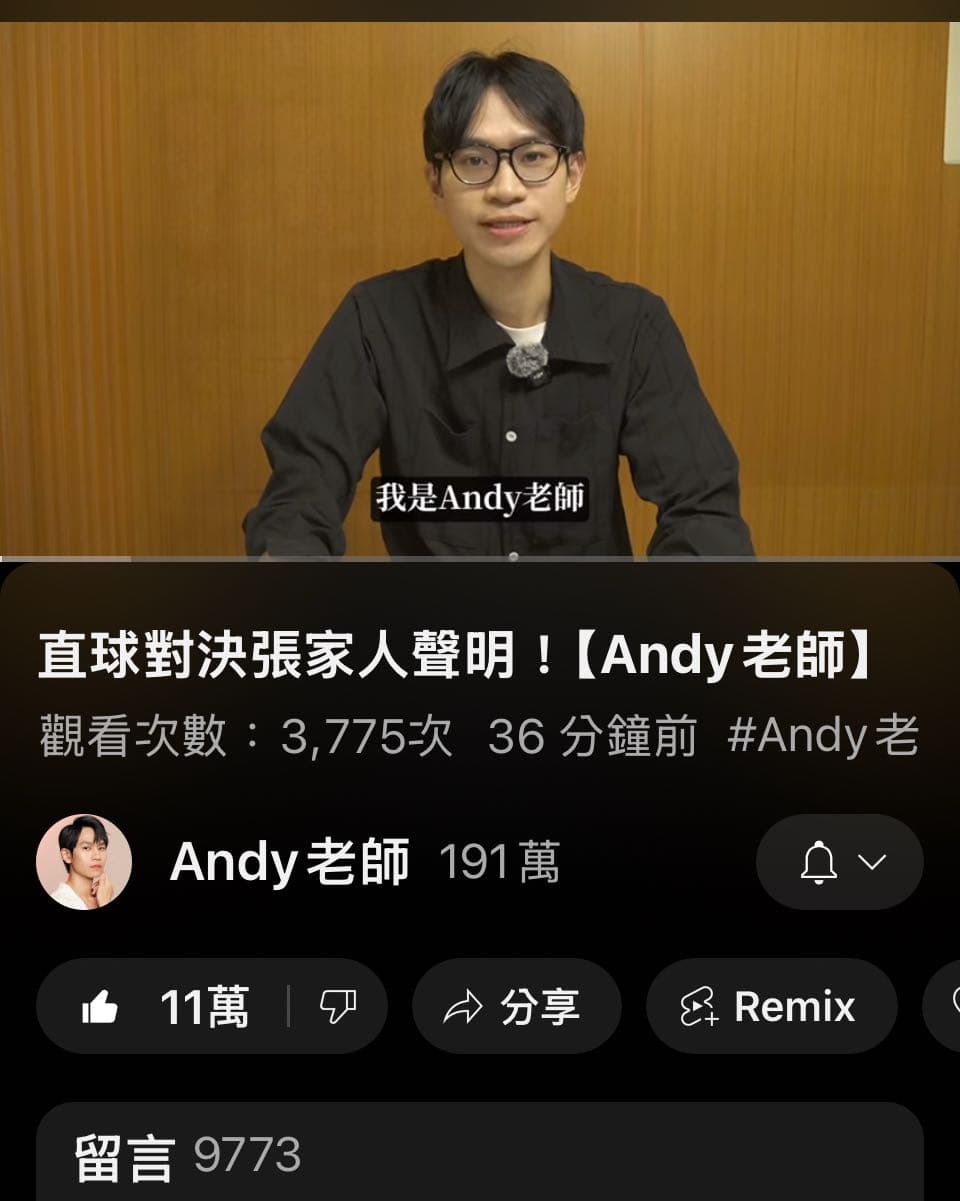The width and height of the screenshot is (960, 1201).
Task: Share the video via 分享
Action: [x=516, y=1006]
